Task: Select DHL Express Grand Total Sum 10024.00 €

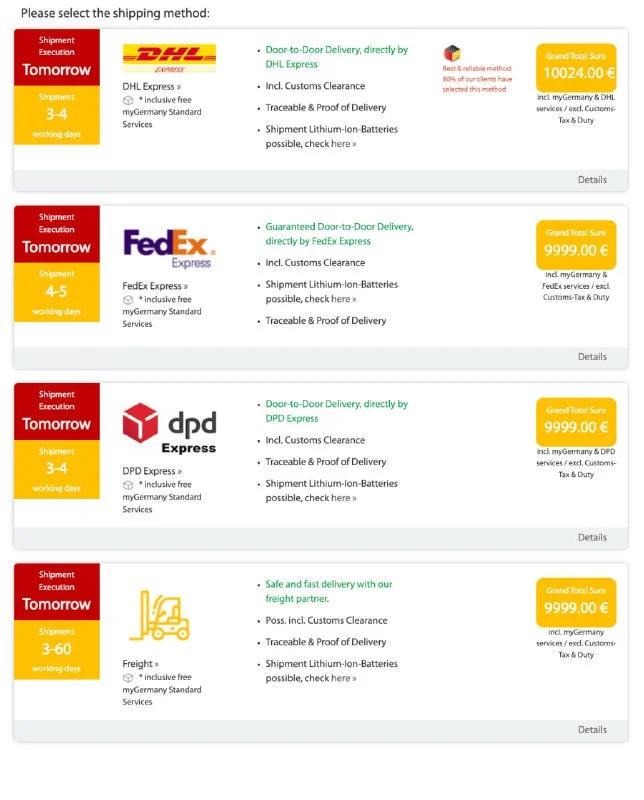Action: pos(575,65)
